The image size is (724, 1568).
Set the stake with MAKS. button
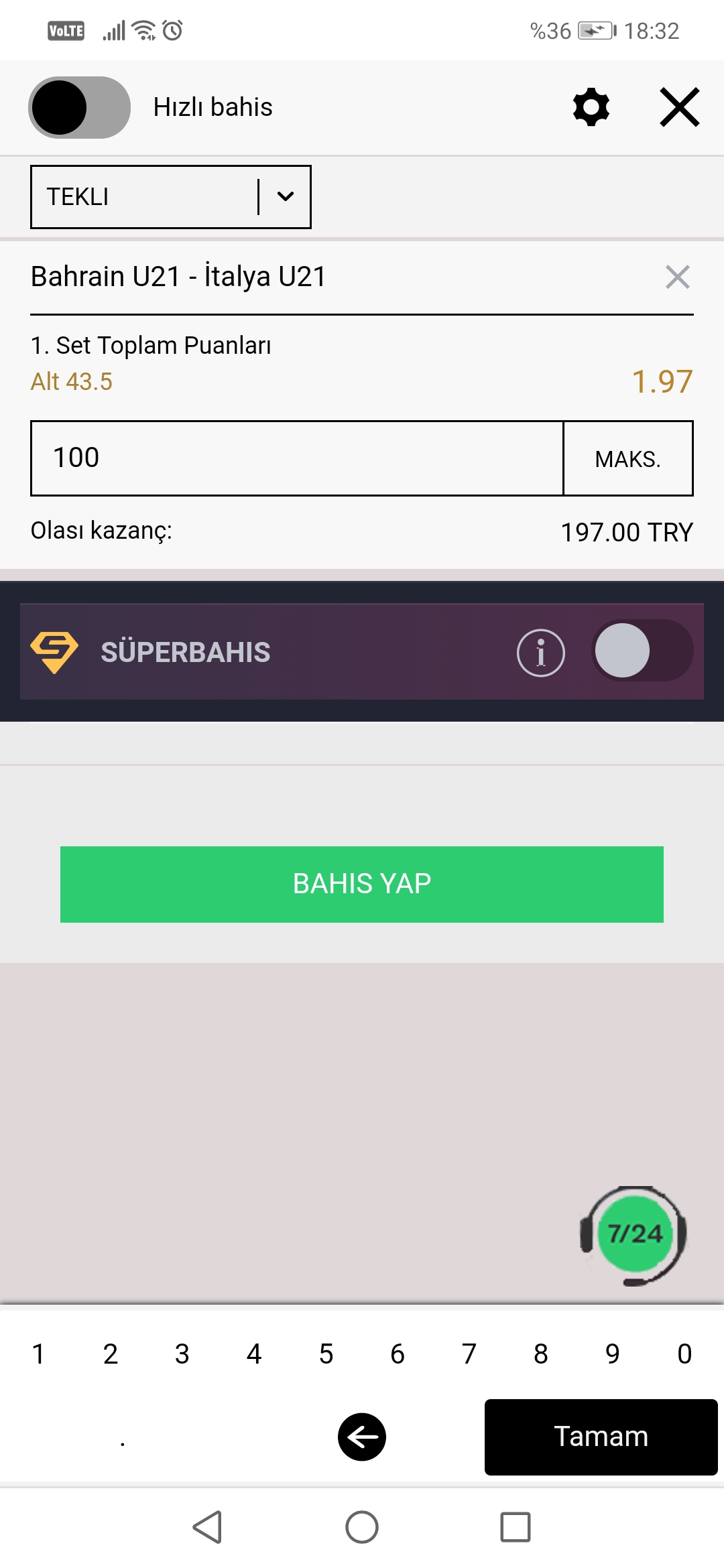click(628, 458)
